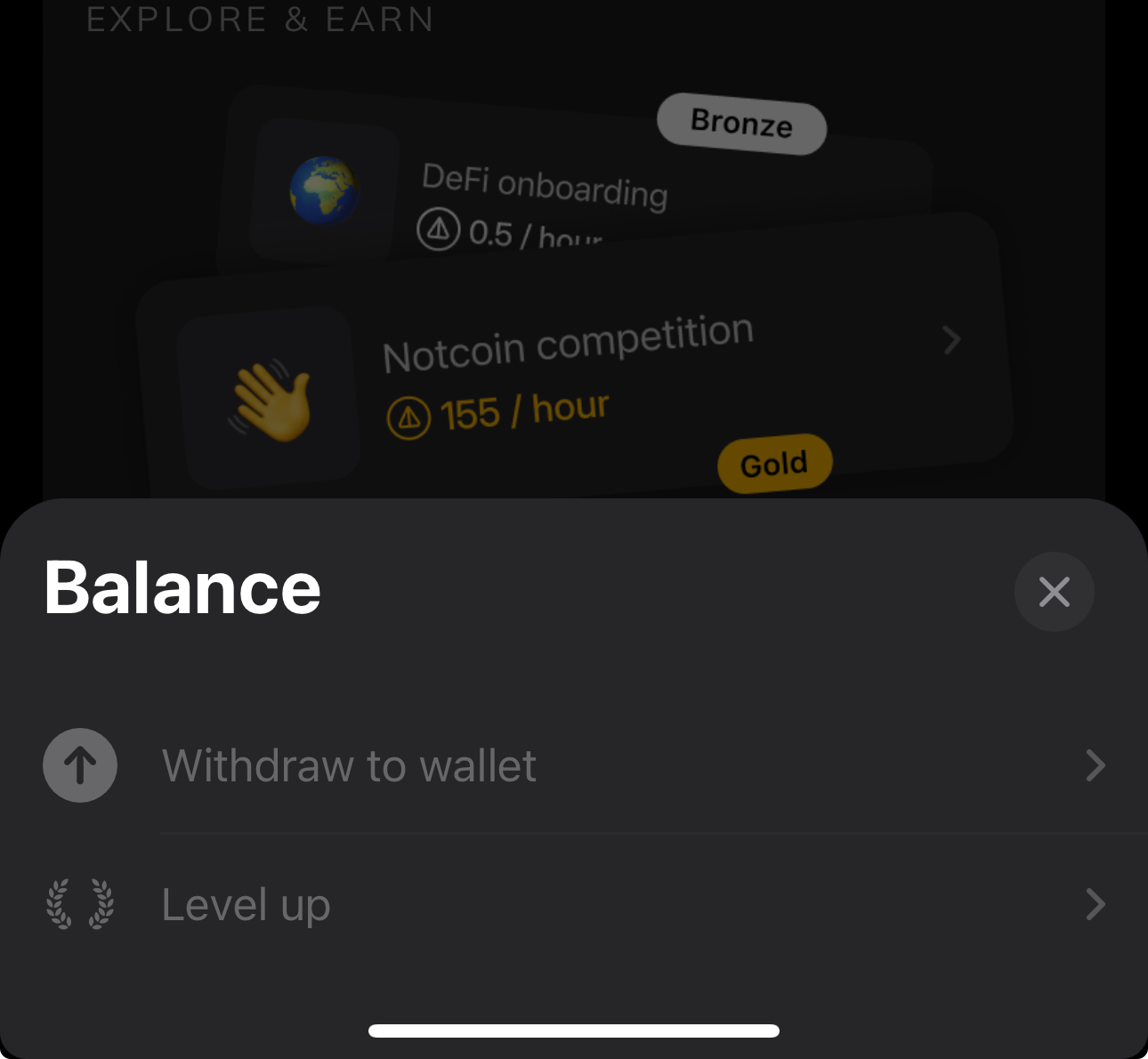Close the Balance sheet
The image size is (1148, 1059).
coord(1054,592)
